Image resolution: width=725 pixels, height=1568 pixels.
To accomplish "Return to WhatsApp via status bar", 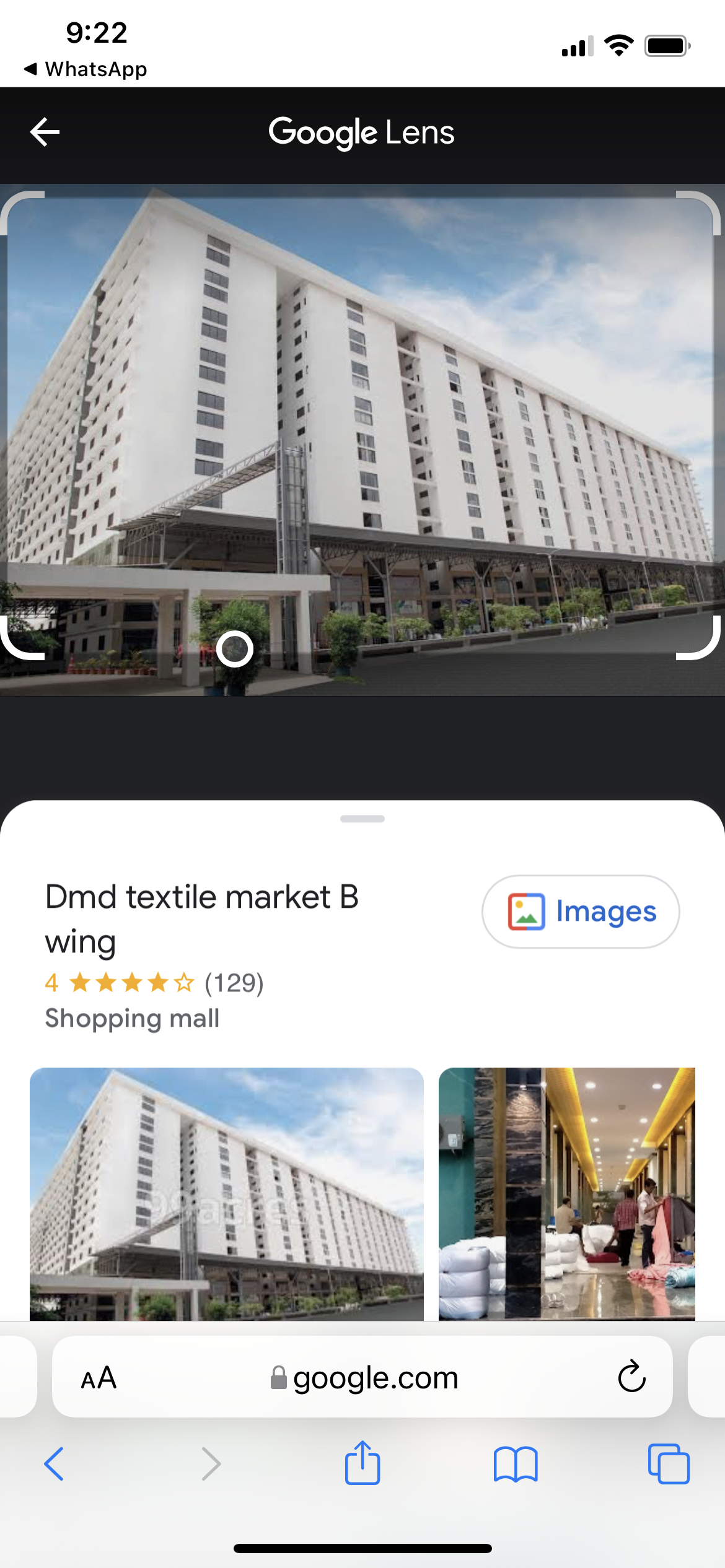I will [86, 69].
